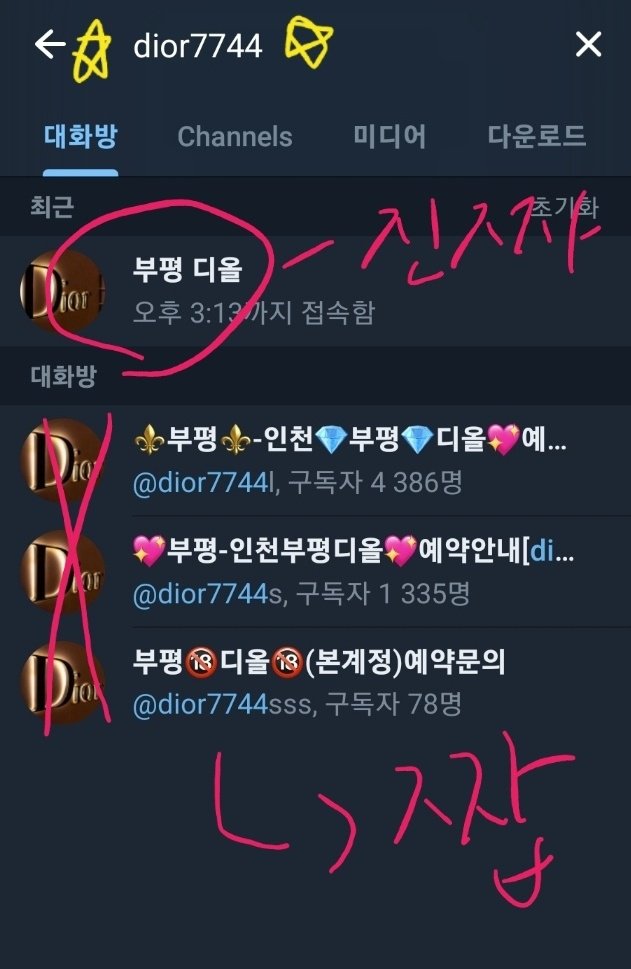Open the channel @dior7744l with 4 386 subscribers
The height and width of the screenshot is (969, 631).
[x=350, y=460]
